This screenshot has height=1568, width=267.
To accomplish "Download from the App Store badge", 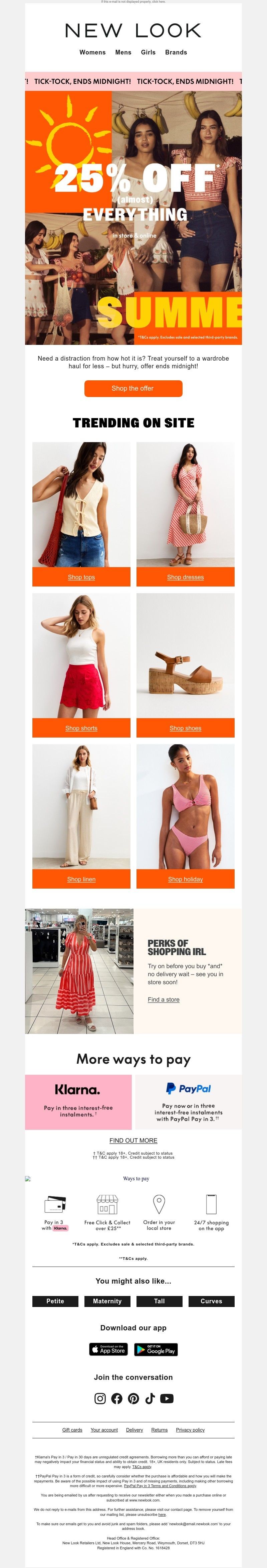I will [x=109, y=1349].
